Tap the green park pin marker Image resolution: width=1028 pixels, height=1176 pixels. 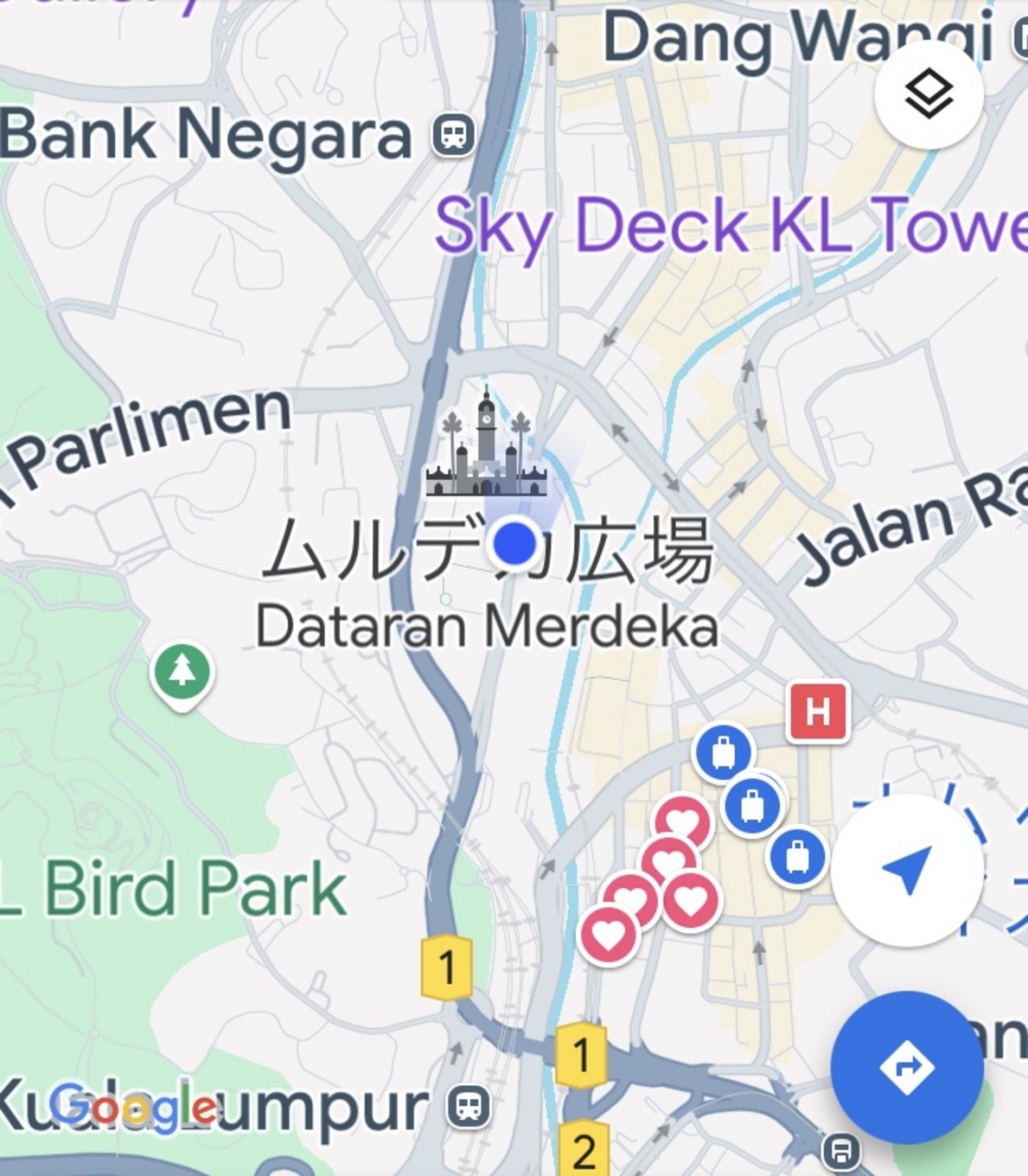click(182, 672)
